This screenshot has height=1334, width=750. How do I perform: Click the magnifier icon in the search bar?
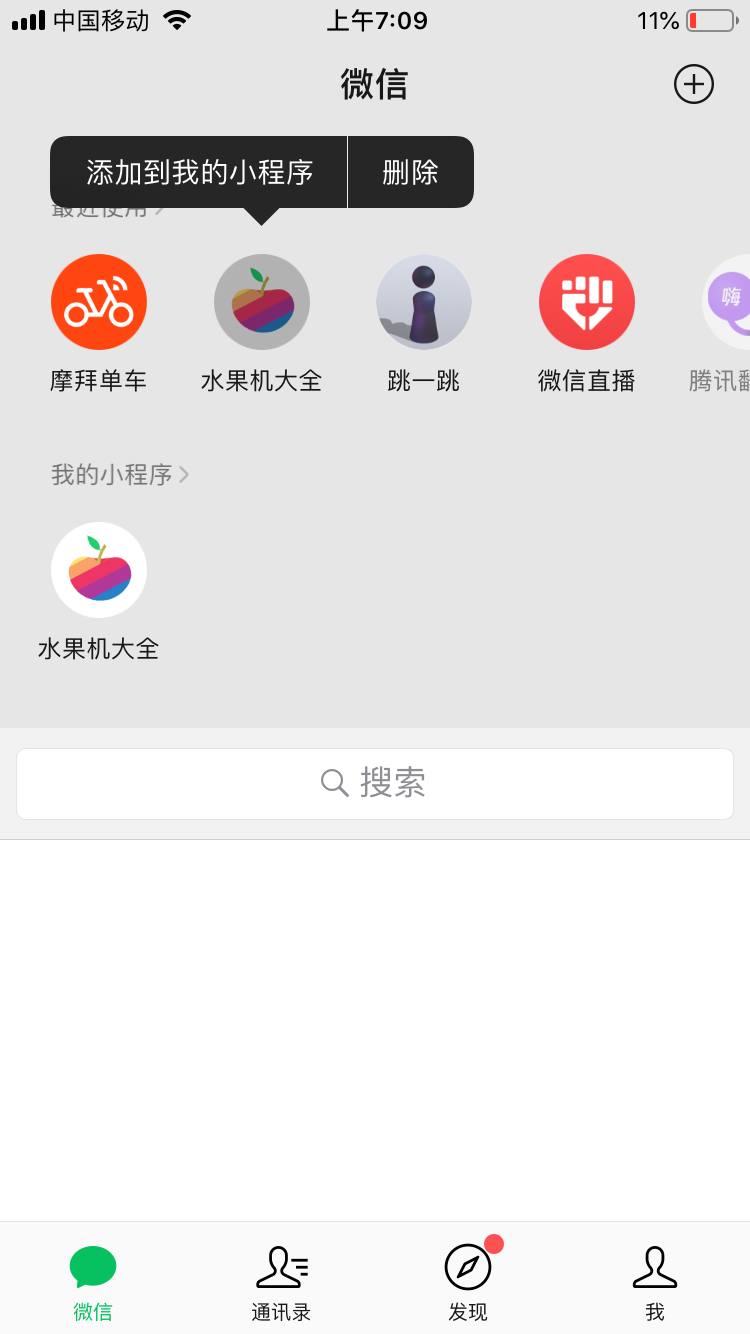tap(334, 783)
